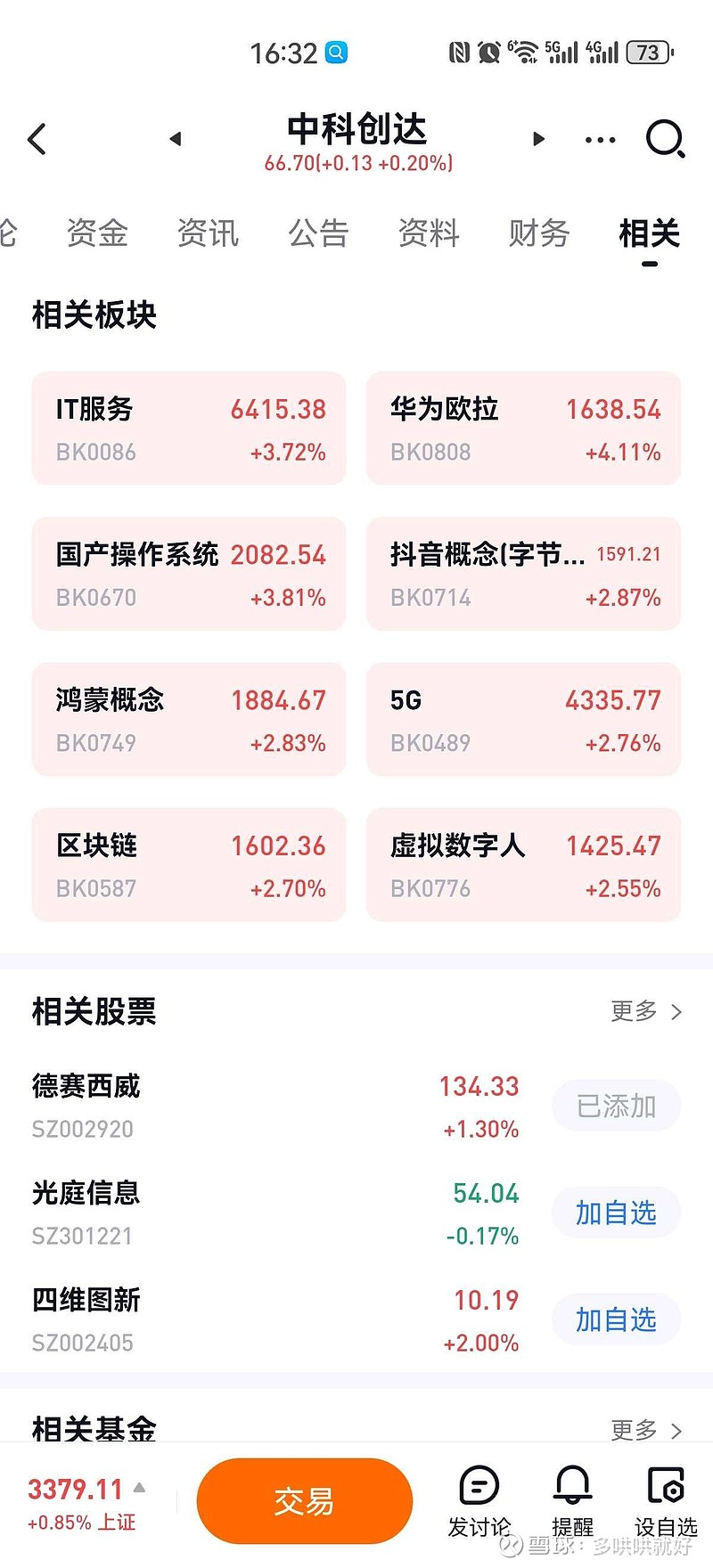Open the three-dot overflow menu
This screenshot has height=1568, width=713.
(600, 140)
